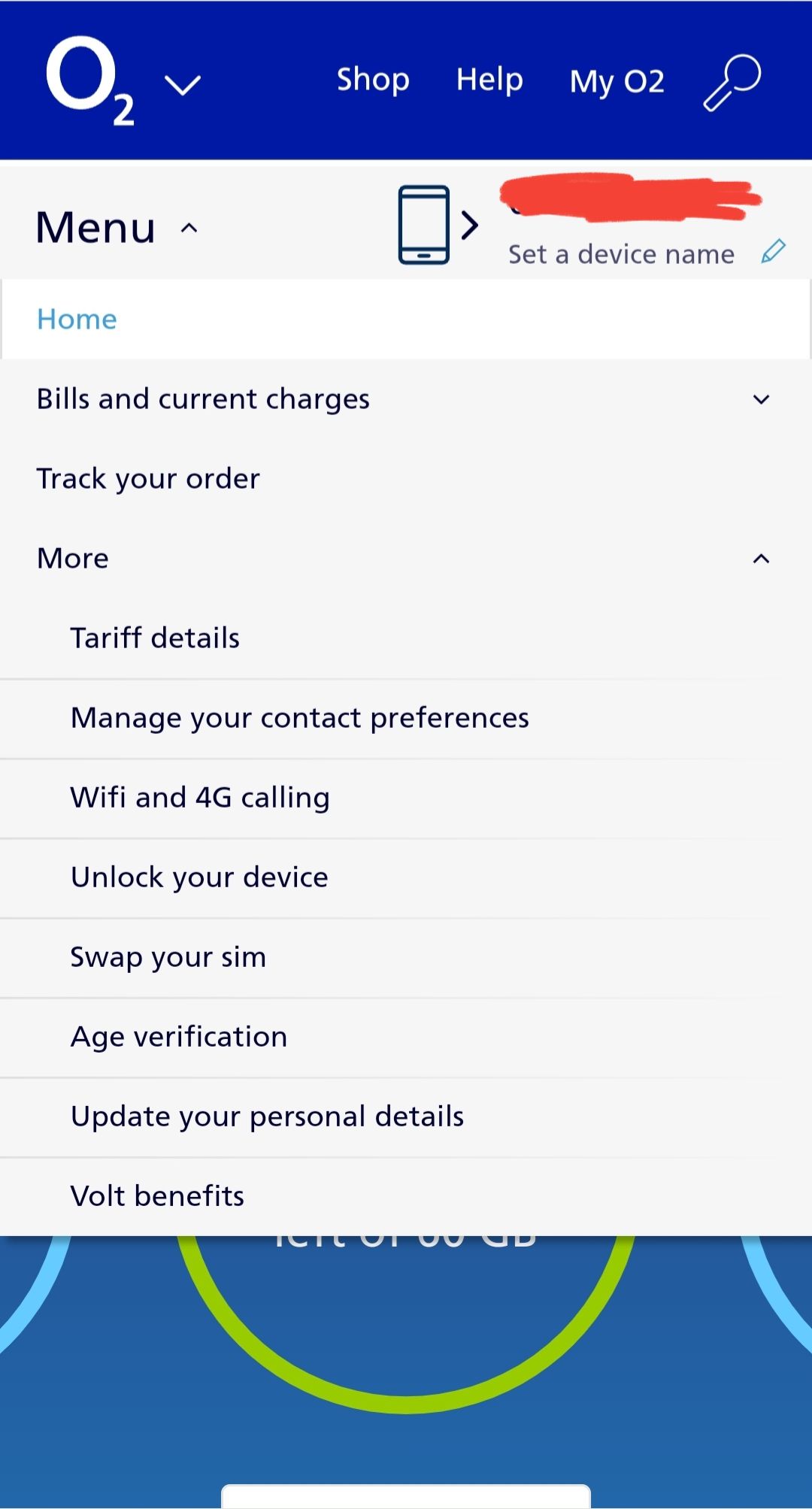
Task: Edit device name using the pencil icon
Action: point(774,251)
